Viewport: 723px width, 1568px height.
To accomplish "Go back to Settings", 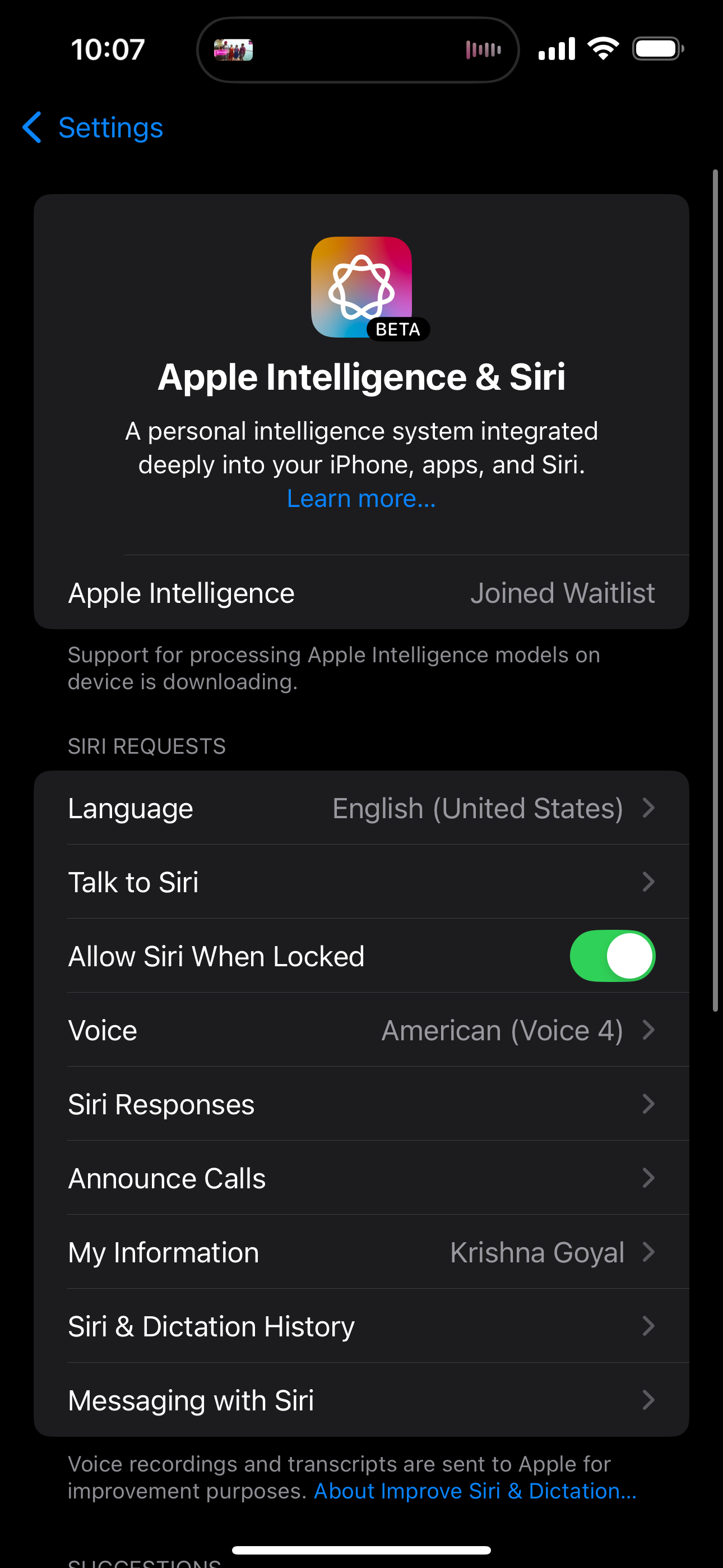I will click(x=93, y=128).
